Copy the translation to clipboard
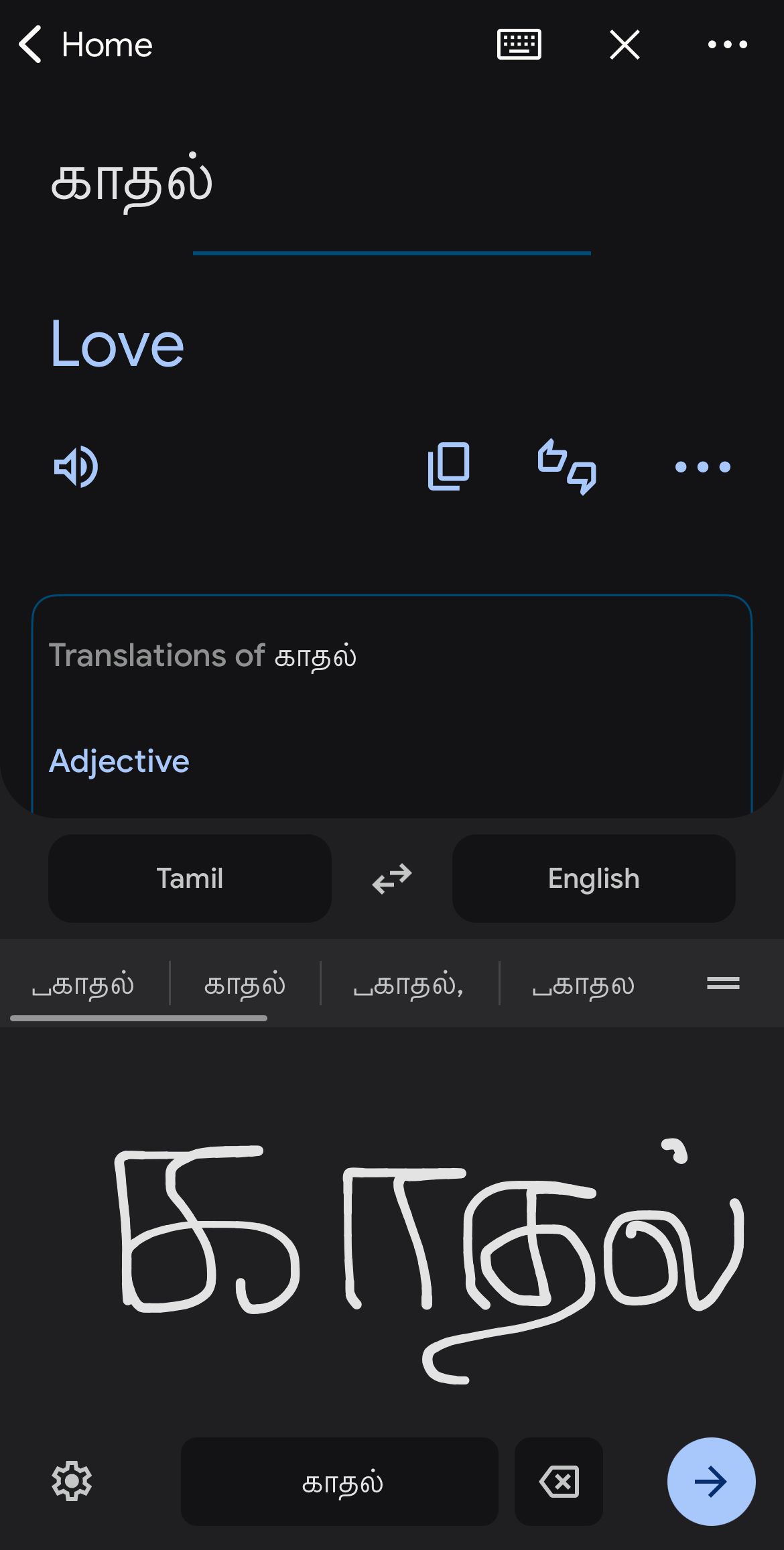The width and height of the screenshot is (784, 1550). coord(448,466)
